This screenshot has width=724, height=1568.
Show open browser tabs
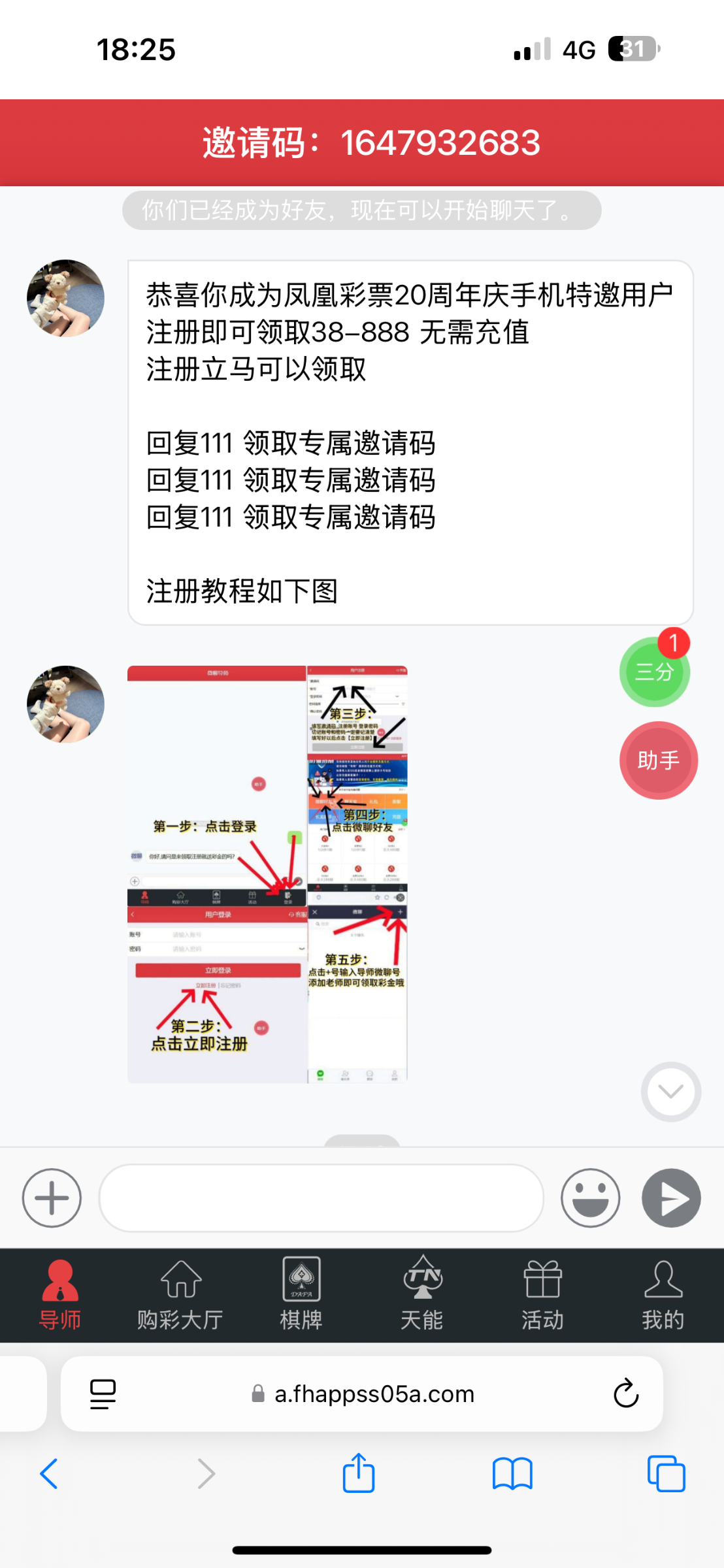666,1474
